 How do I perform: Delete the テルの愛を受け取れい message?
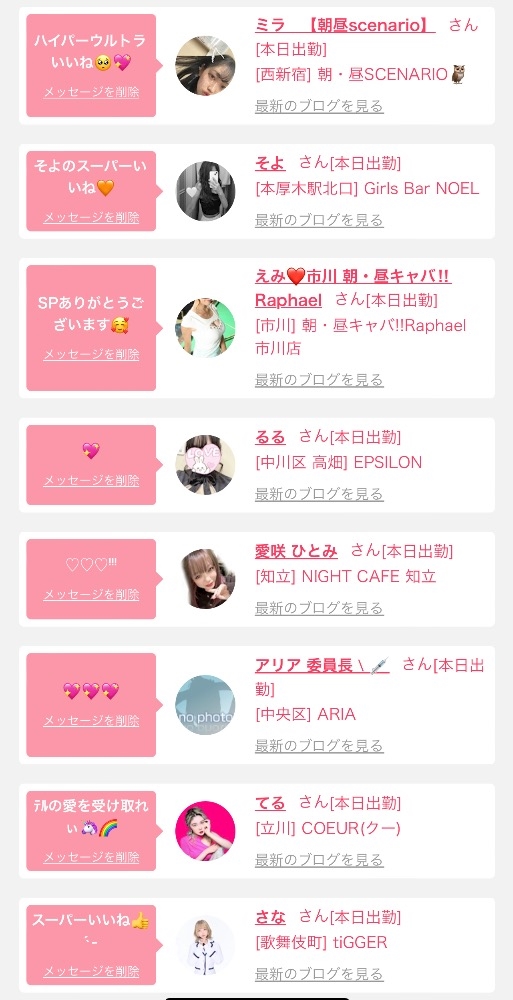(91, 858)
